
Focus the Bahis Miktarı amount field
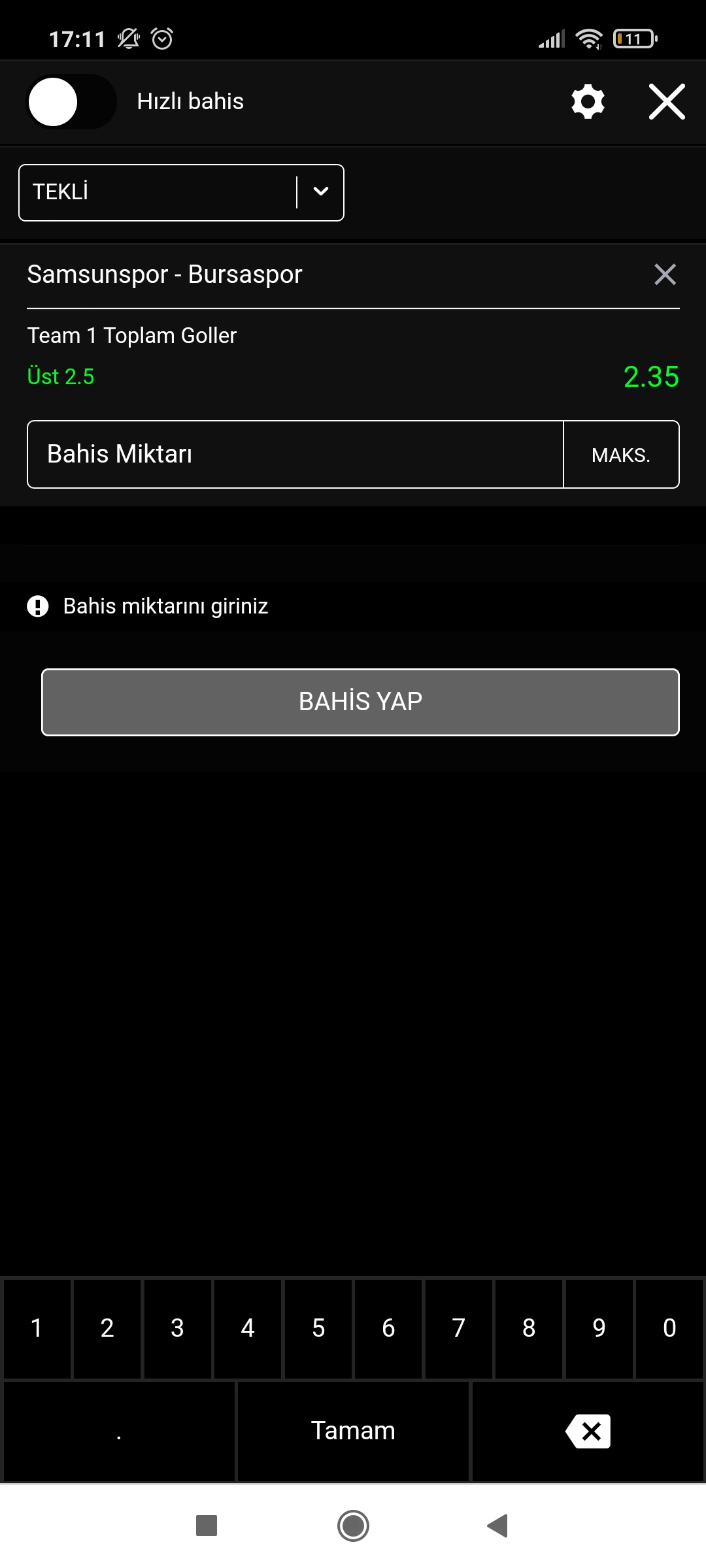tap(295, 454)
